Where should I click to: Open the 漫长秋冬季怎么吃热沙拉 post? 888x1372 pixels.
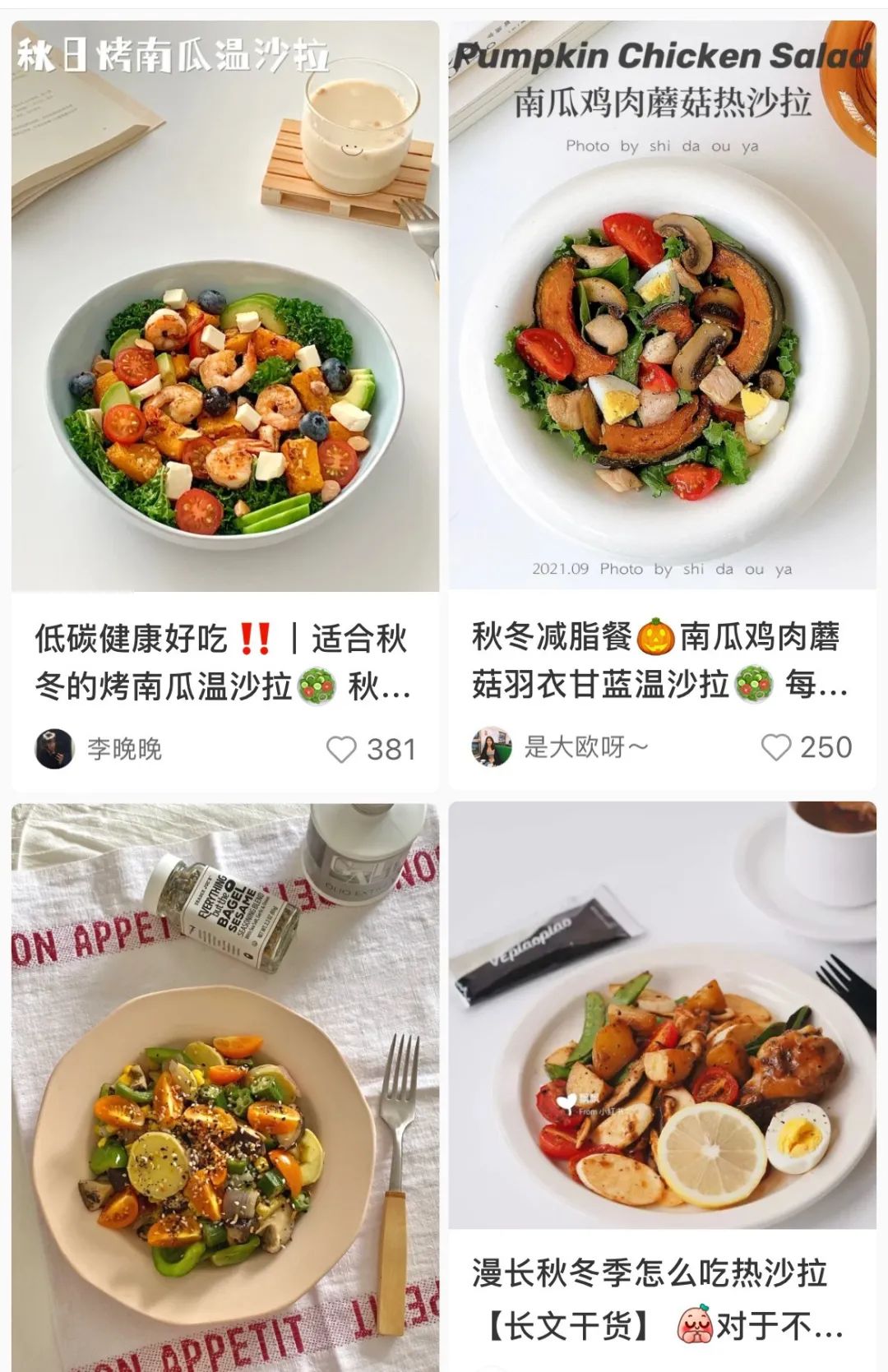pos(662,1299)
